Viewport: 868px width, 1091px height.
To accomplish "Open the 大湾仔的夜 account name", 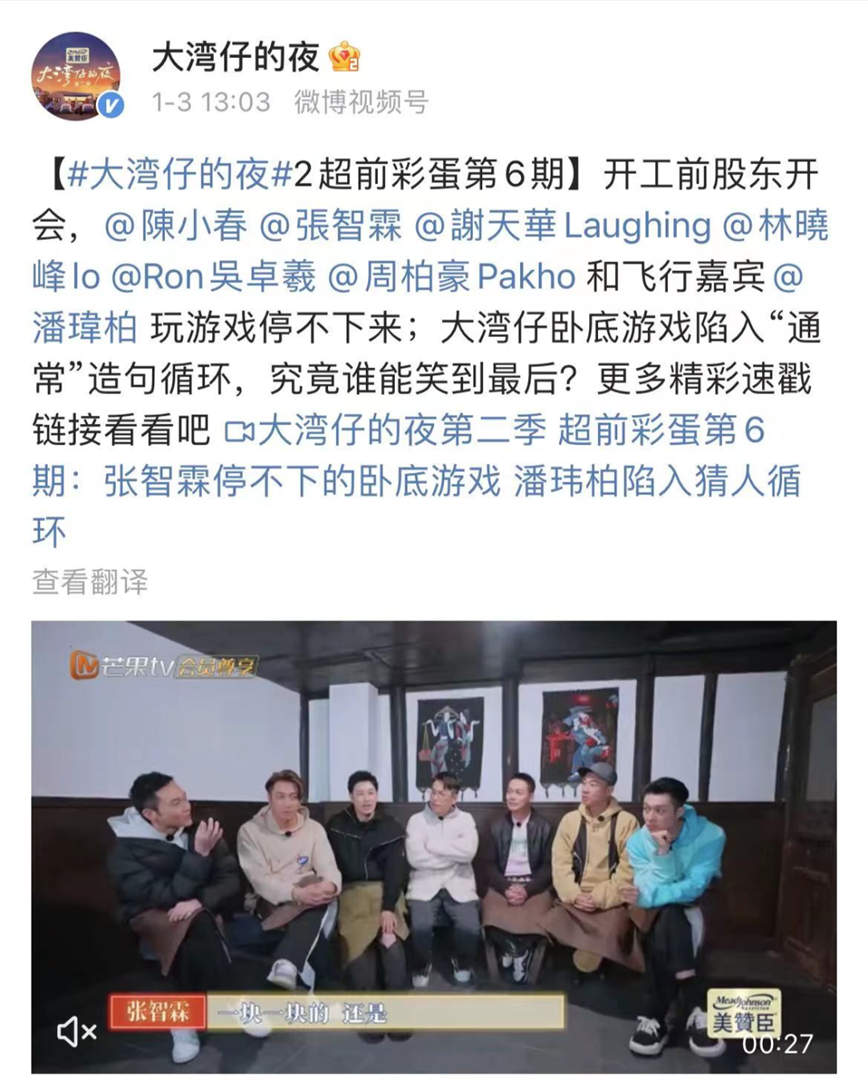I will click(x=235, y=58).
